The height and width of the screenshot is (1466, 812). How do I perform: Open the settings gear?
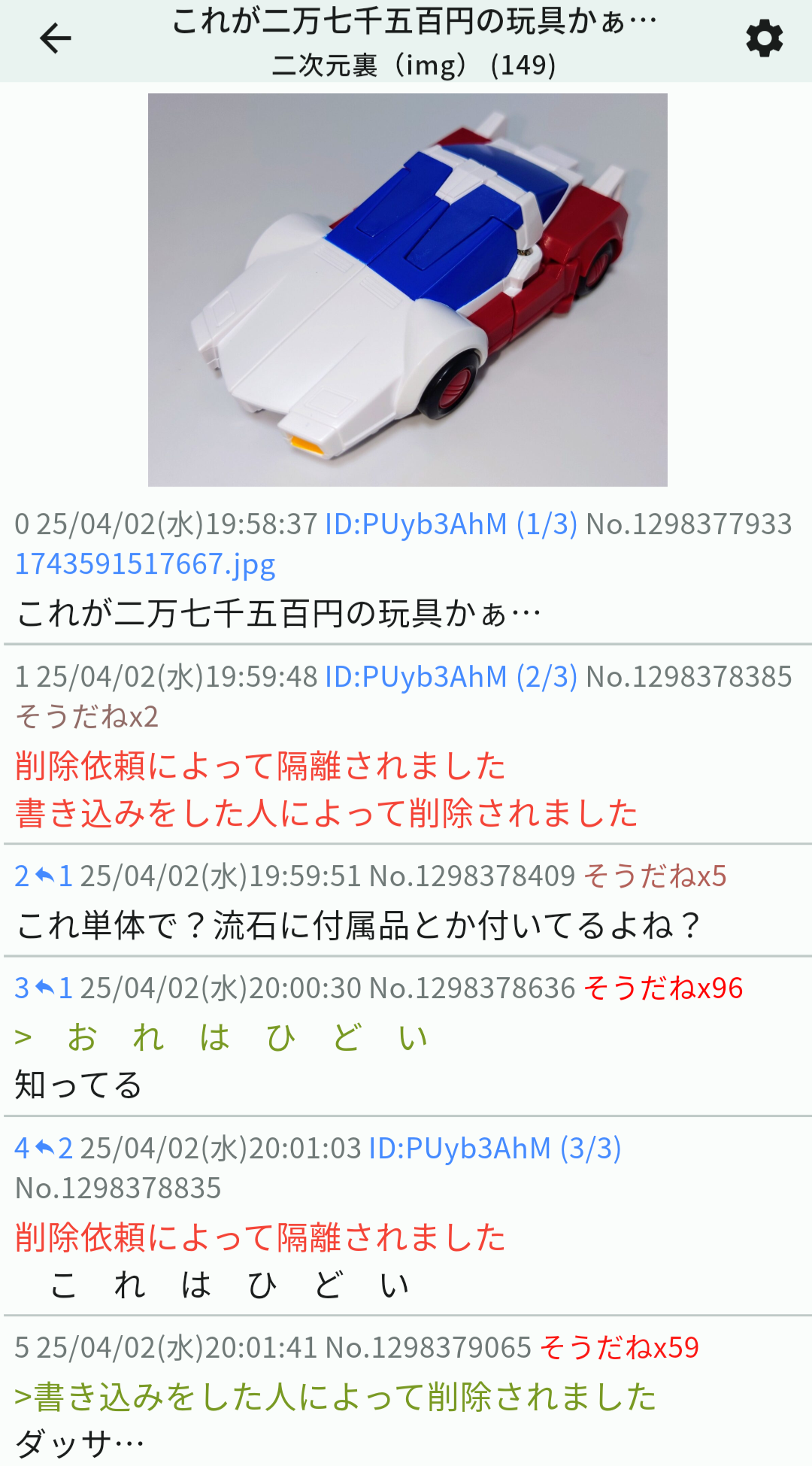click(764, 38)
